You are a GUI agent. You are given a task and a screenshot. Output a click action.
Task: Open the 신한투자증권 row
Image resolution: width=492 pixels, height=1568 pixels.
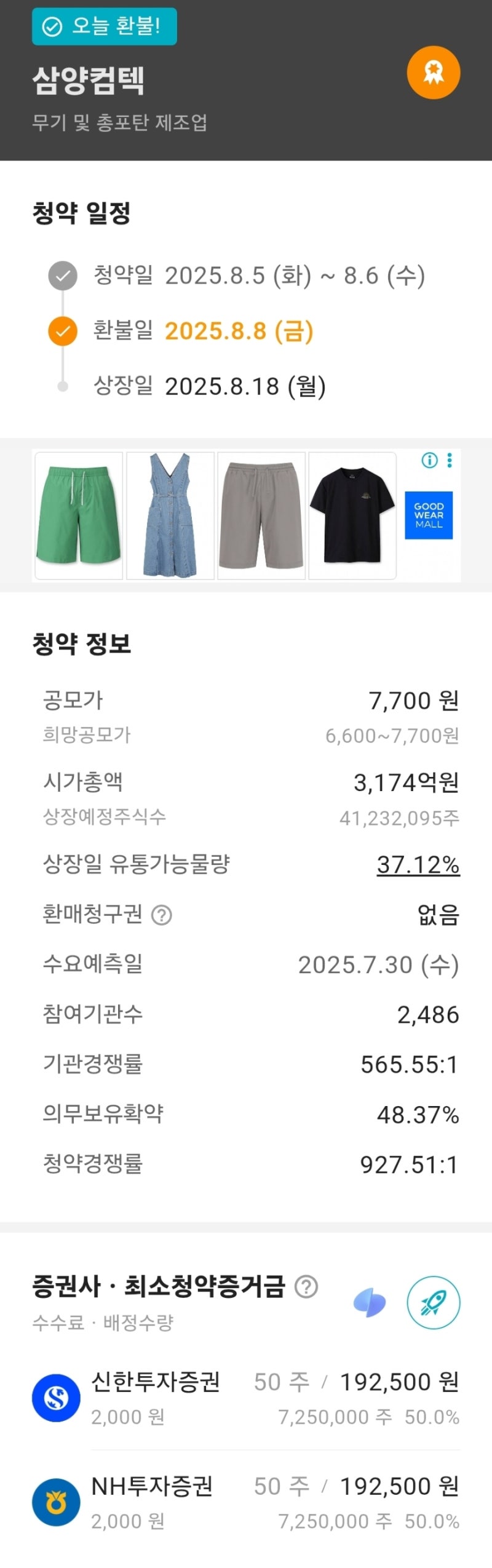[246, 1398]
